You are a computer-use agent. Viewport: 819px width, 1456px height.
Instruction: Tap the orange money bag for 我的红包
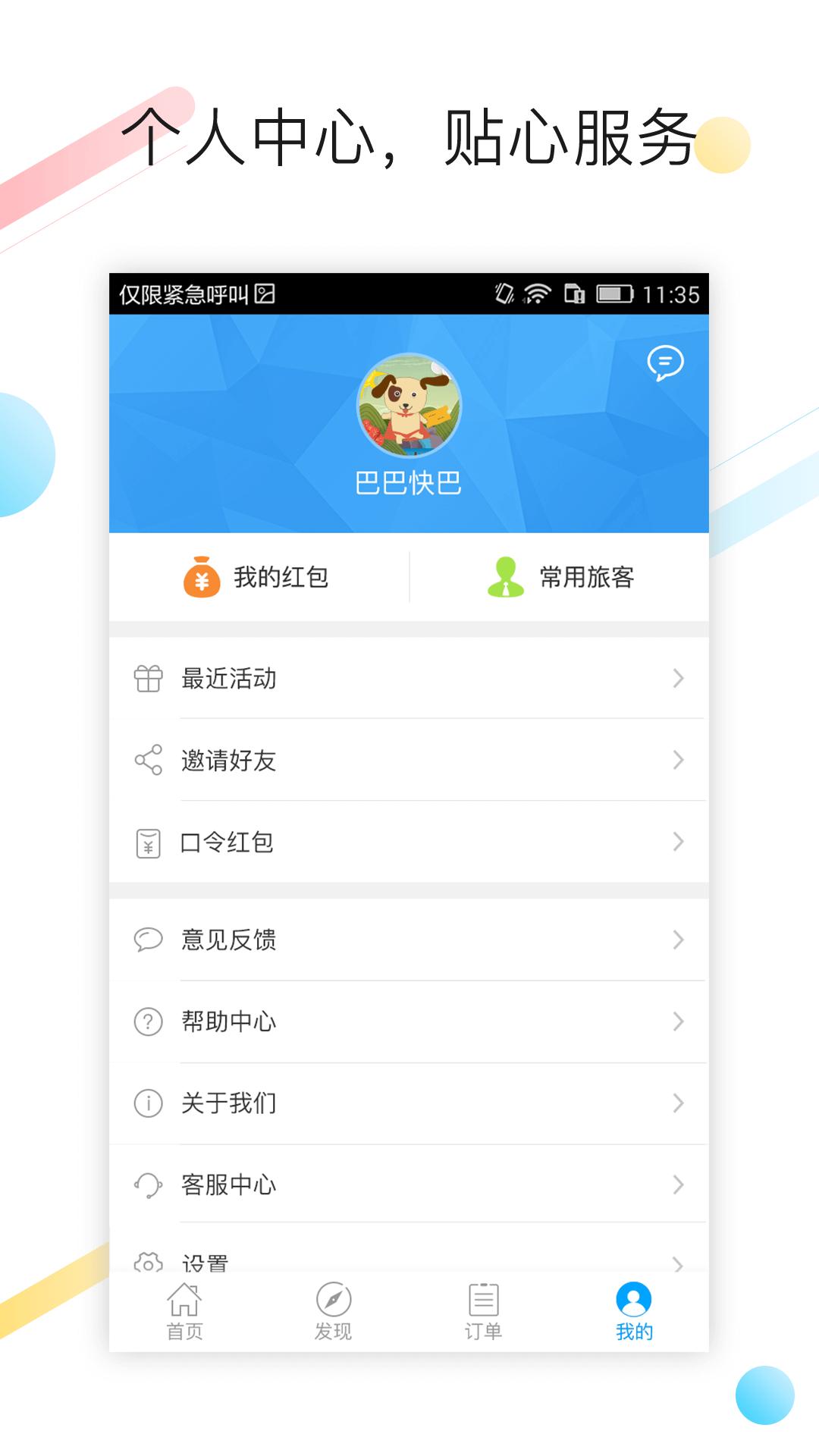(x=200, y=576)
